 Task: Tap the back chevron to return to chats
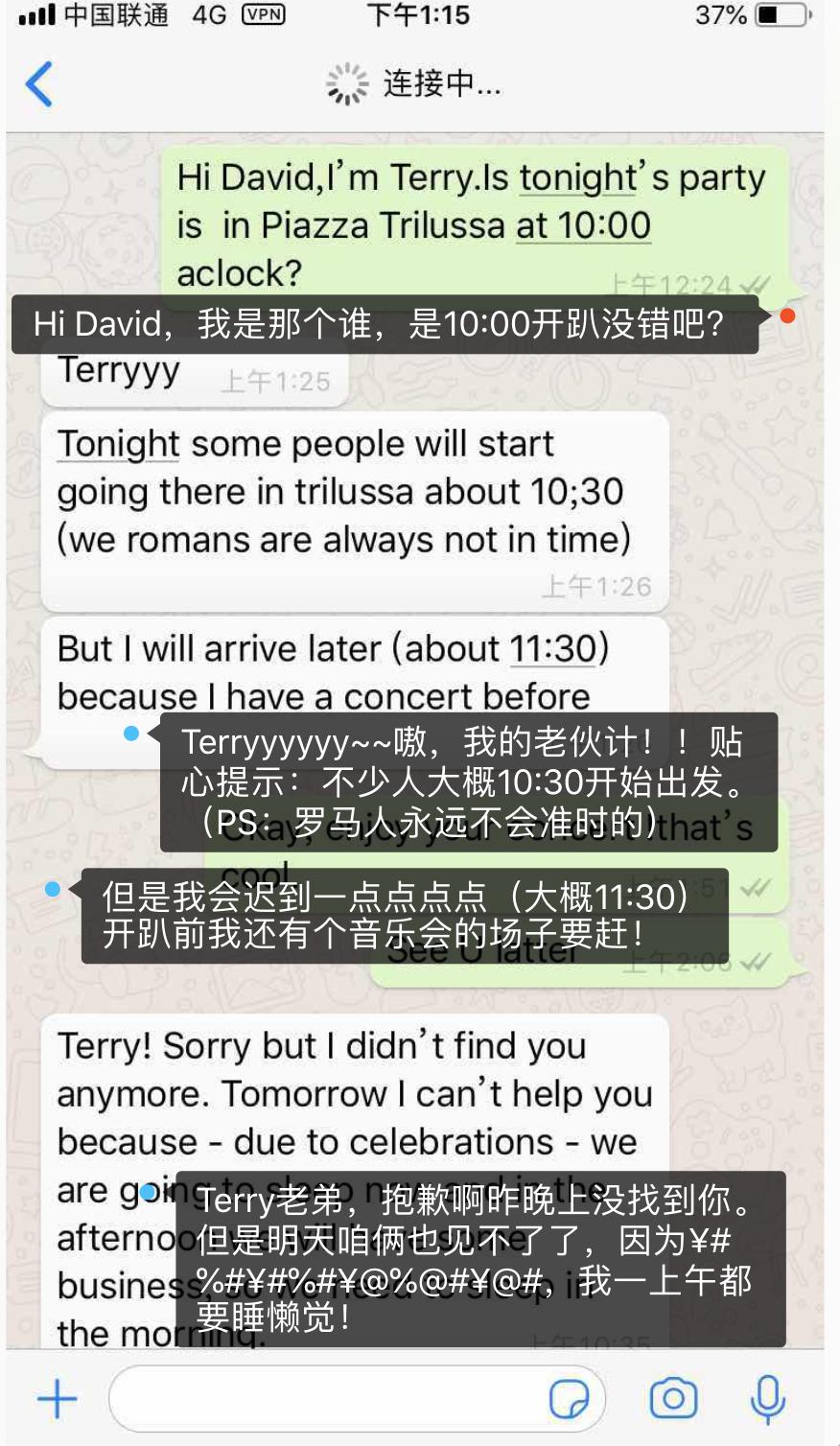[x=38, y=84]
